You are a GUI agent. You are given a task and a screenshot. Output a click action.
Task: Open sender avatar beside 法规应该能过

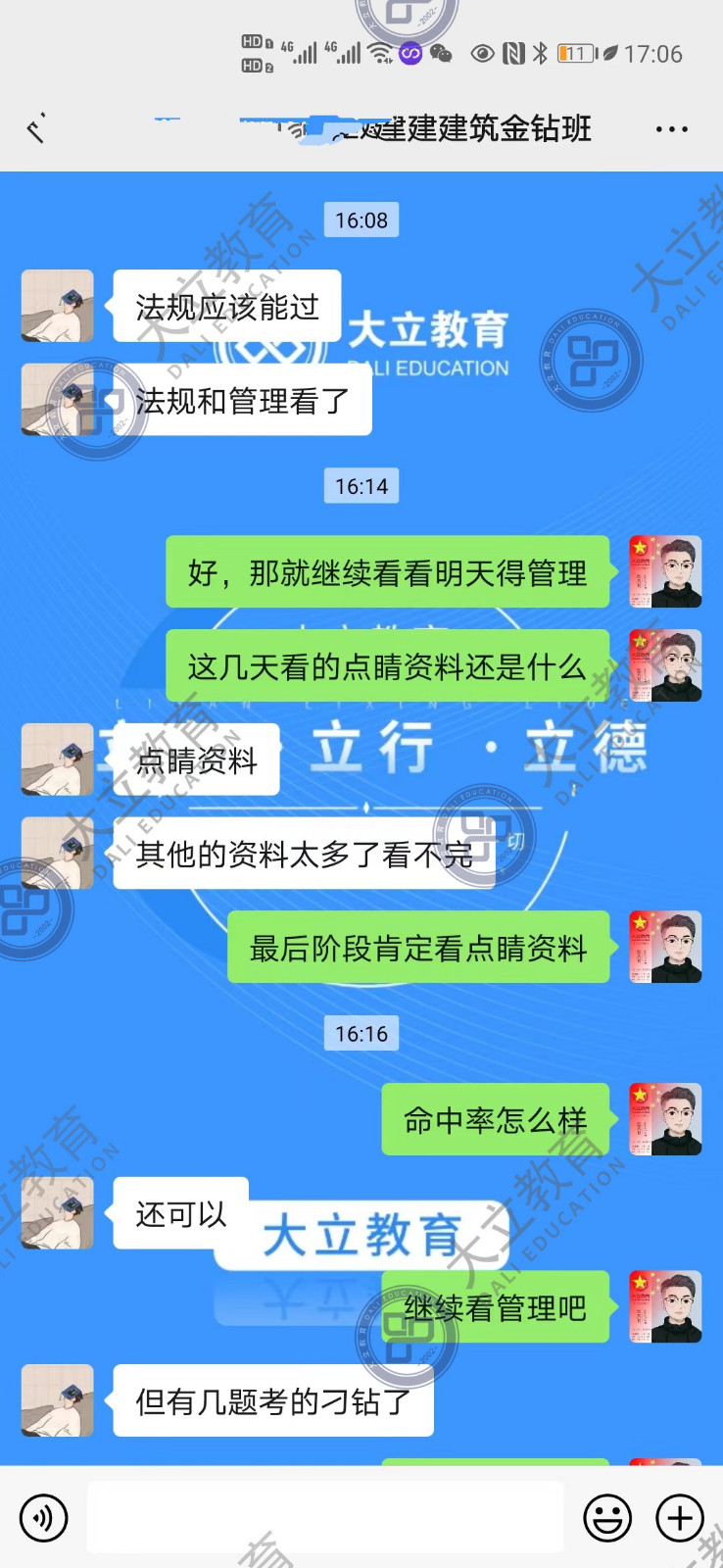click(58, 306)
